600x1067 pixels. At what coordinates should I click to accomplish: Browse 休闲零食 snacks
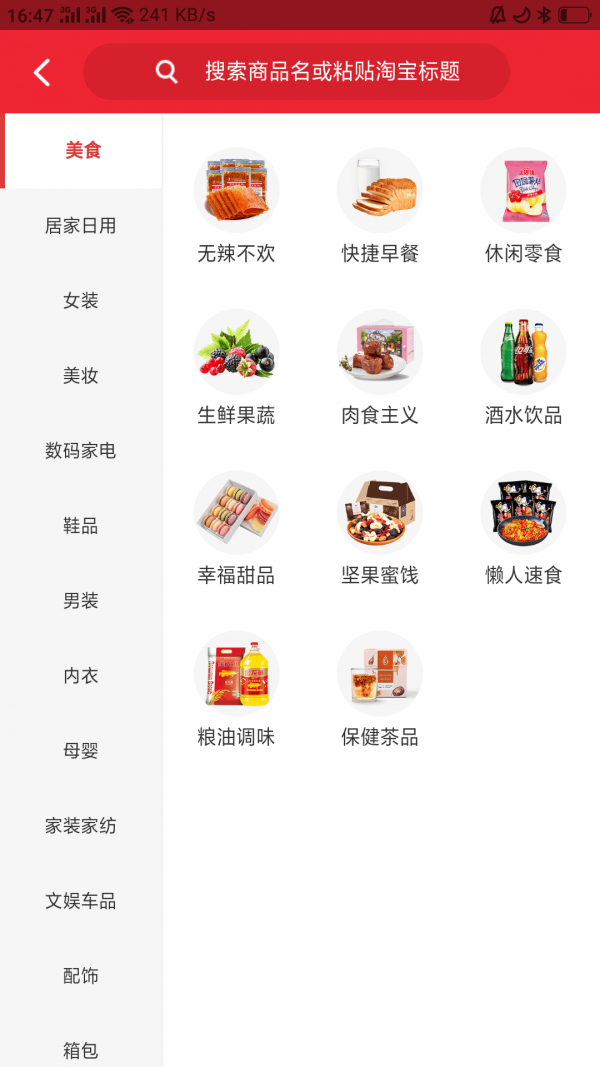click(x=524, y=207)
